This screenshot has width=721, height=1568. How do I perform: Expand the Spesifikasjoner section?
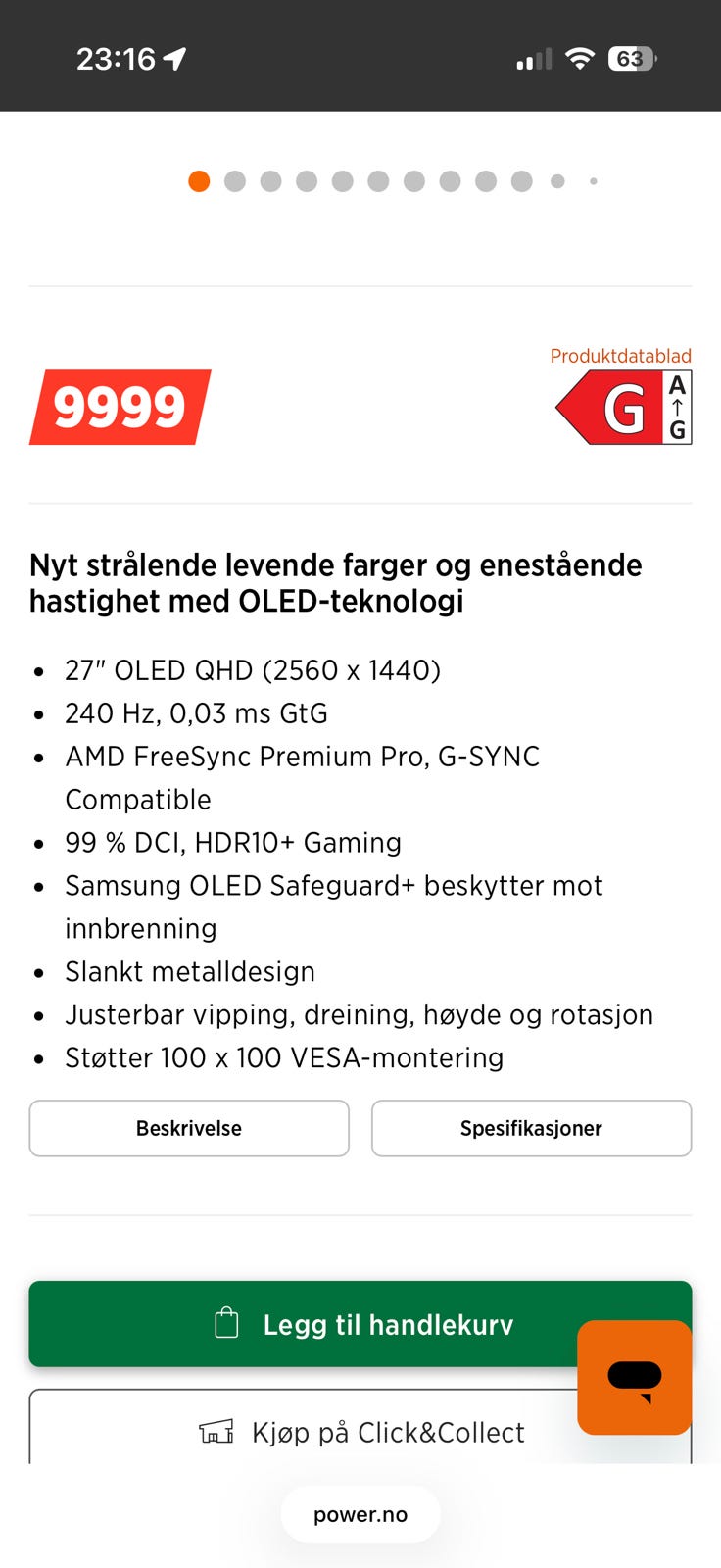click(531, 1128)
